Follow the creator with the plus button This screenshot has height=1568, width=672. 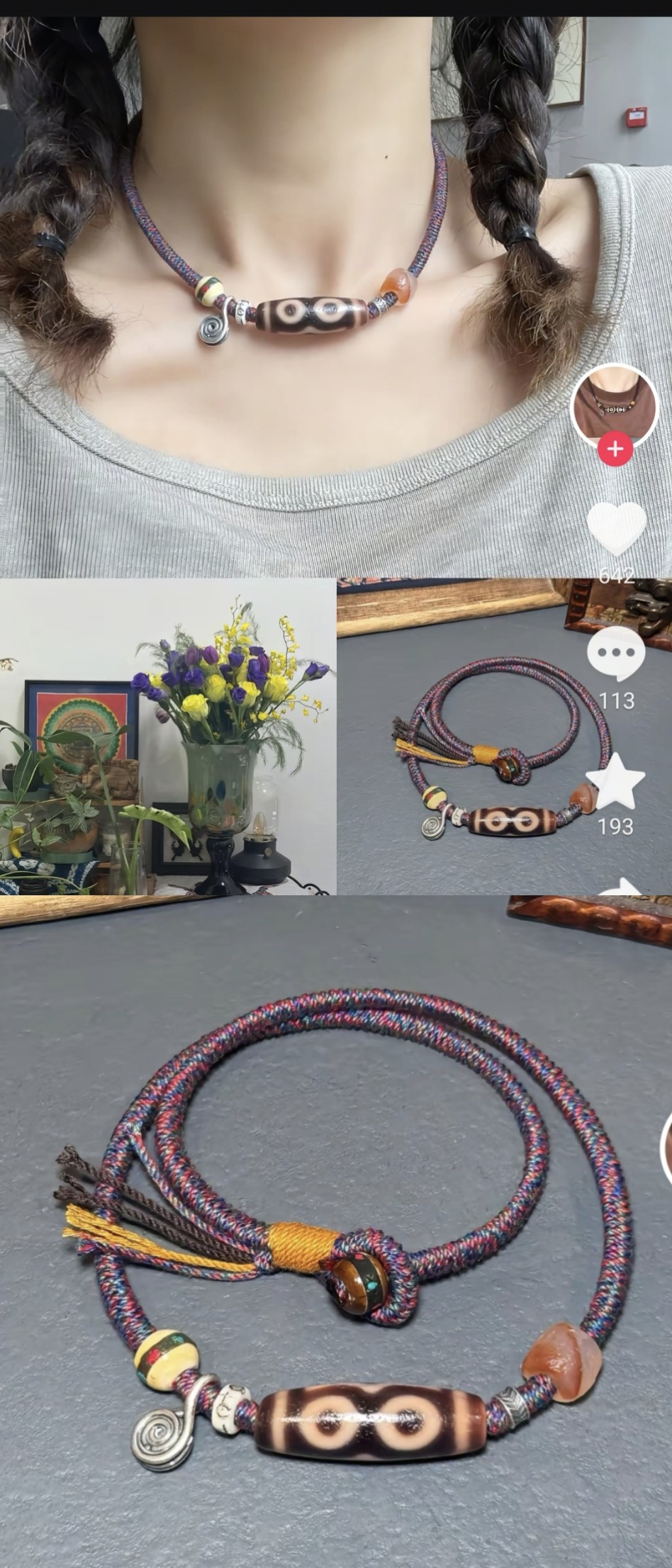[615, 449]
